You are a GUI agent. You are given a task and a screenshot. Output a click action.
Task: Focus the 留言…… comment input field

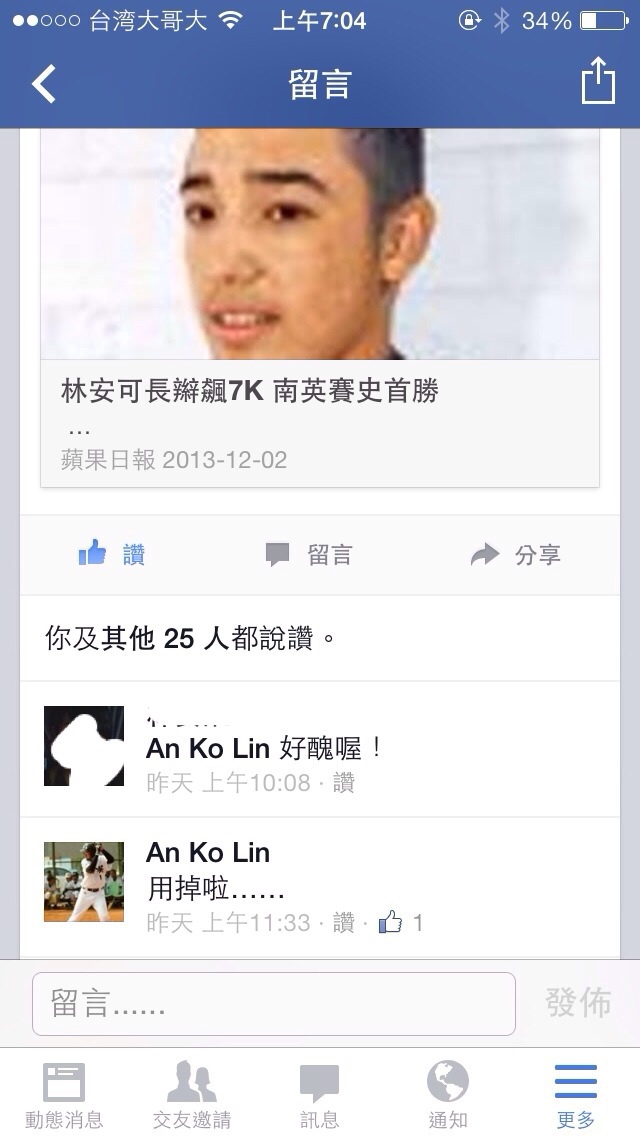pos(273,1003)
